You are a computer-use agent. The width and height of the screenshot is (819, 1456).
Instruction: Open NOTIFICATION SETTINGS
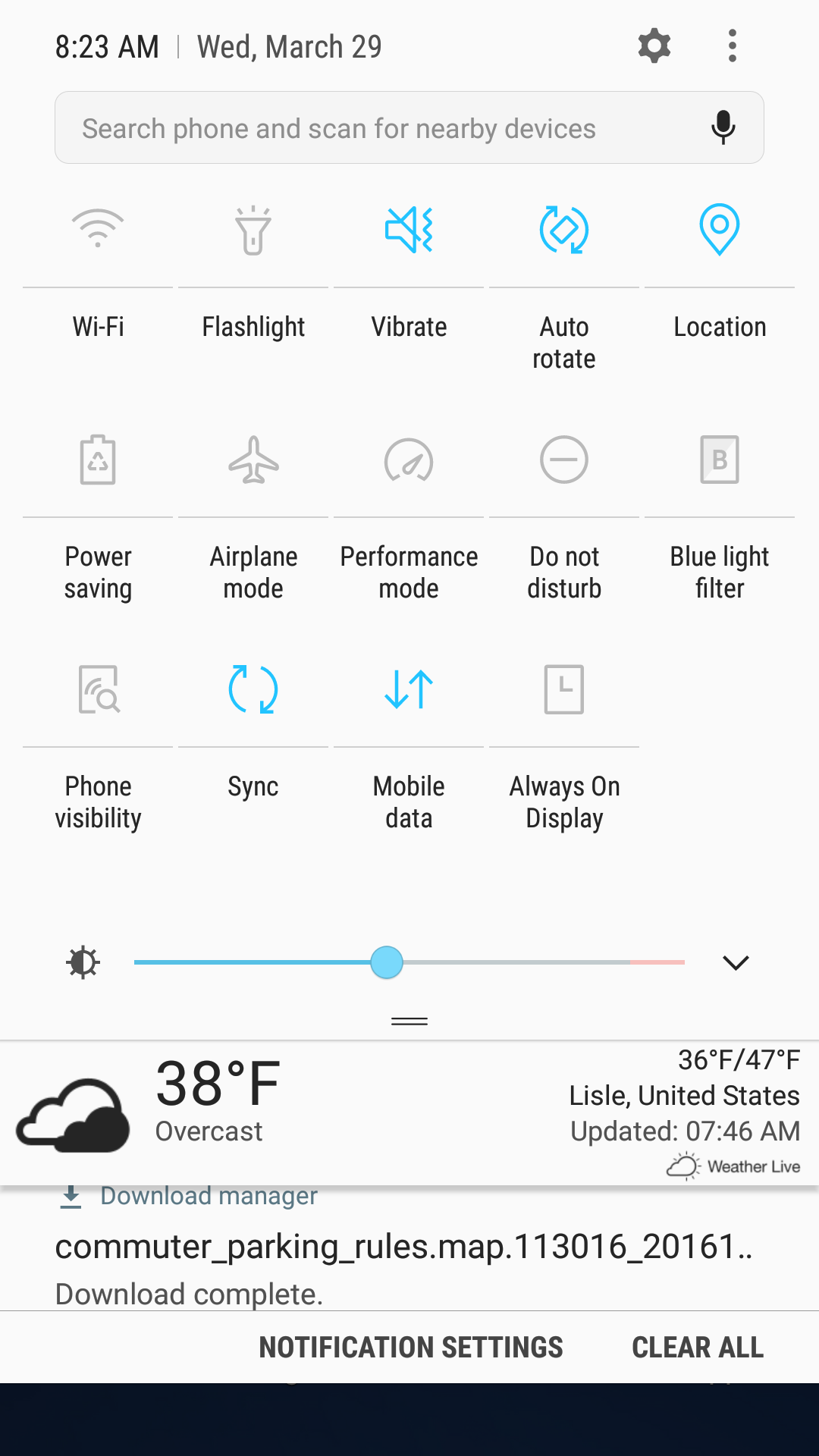pyautogui.click(x=411, y=1348)
